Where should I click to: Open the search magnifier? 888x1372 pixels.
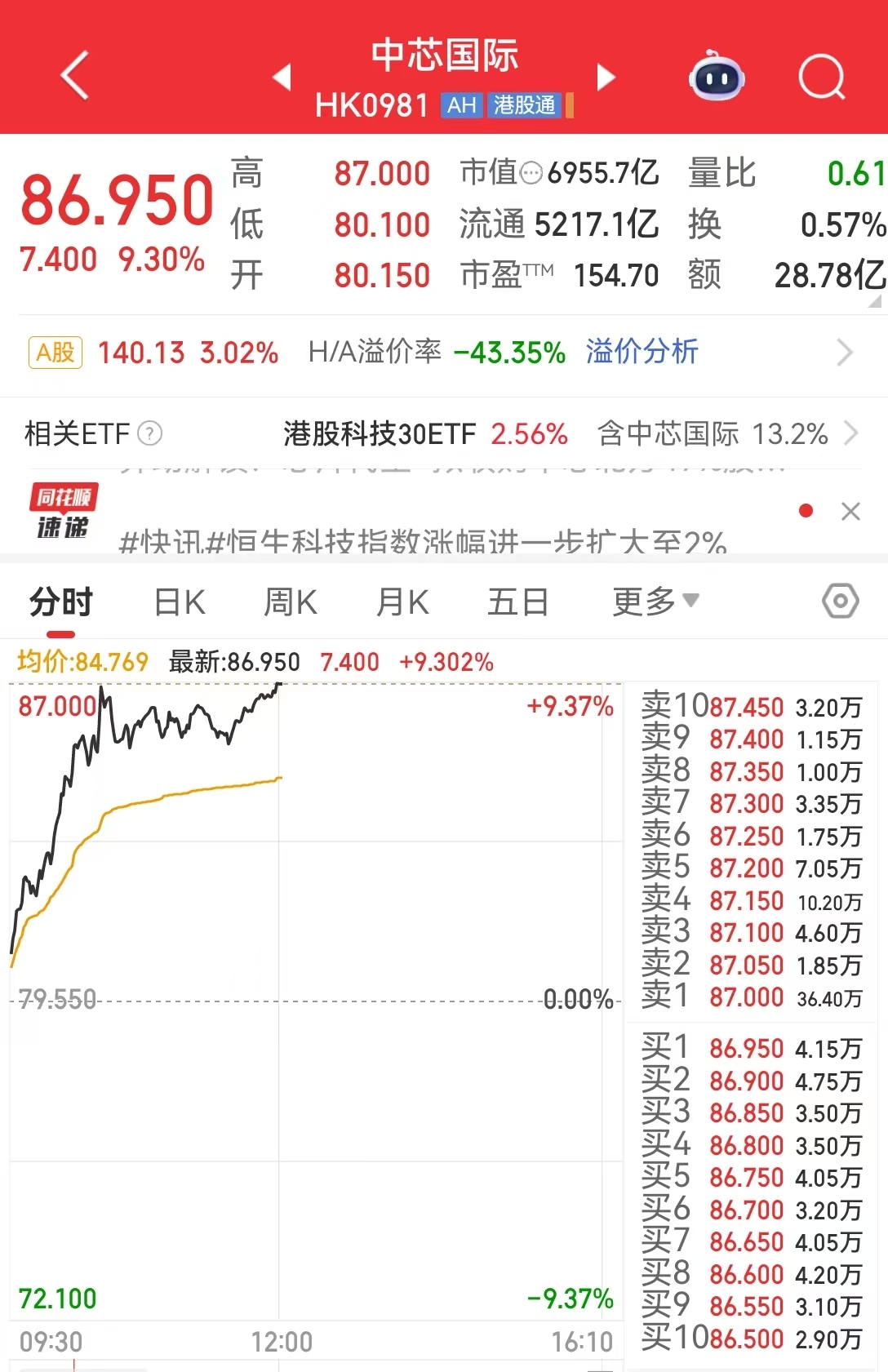[821, 77]
